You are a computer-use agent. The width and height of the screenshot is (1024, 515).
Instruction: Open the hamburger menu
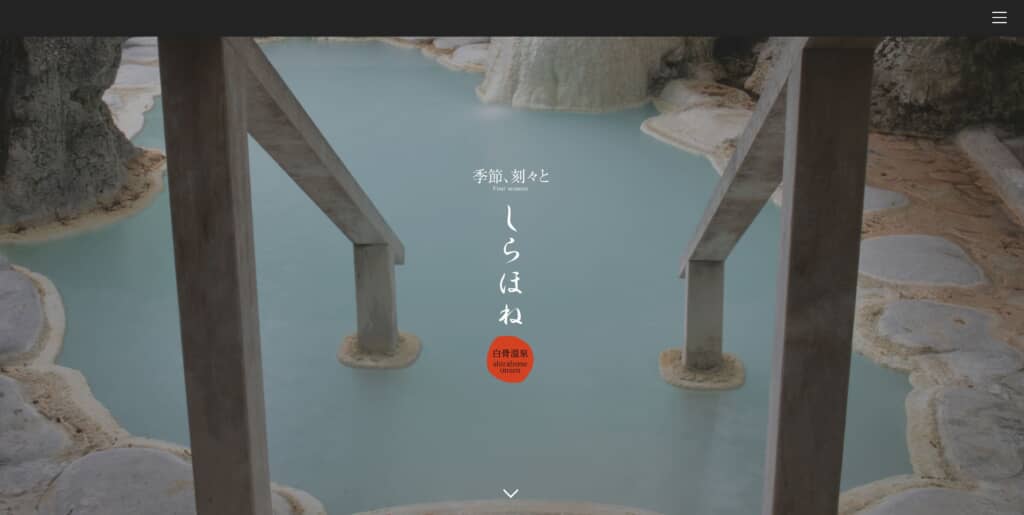[x=999, y=17]
